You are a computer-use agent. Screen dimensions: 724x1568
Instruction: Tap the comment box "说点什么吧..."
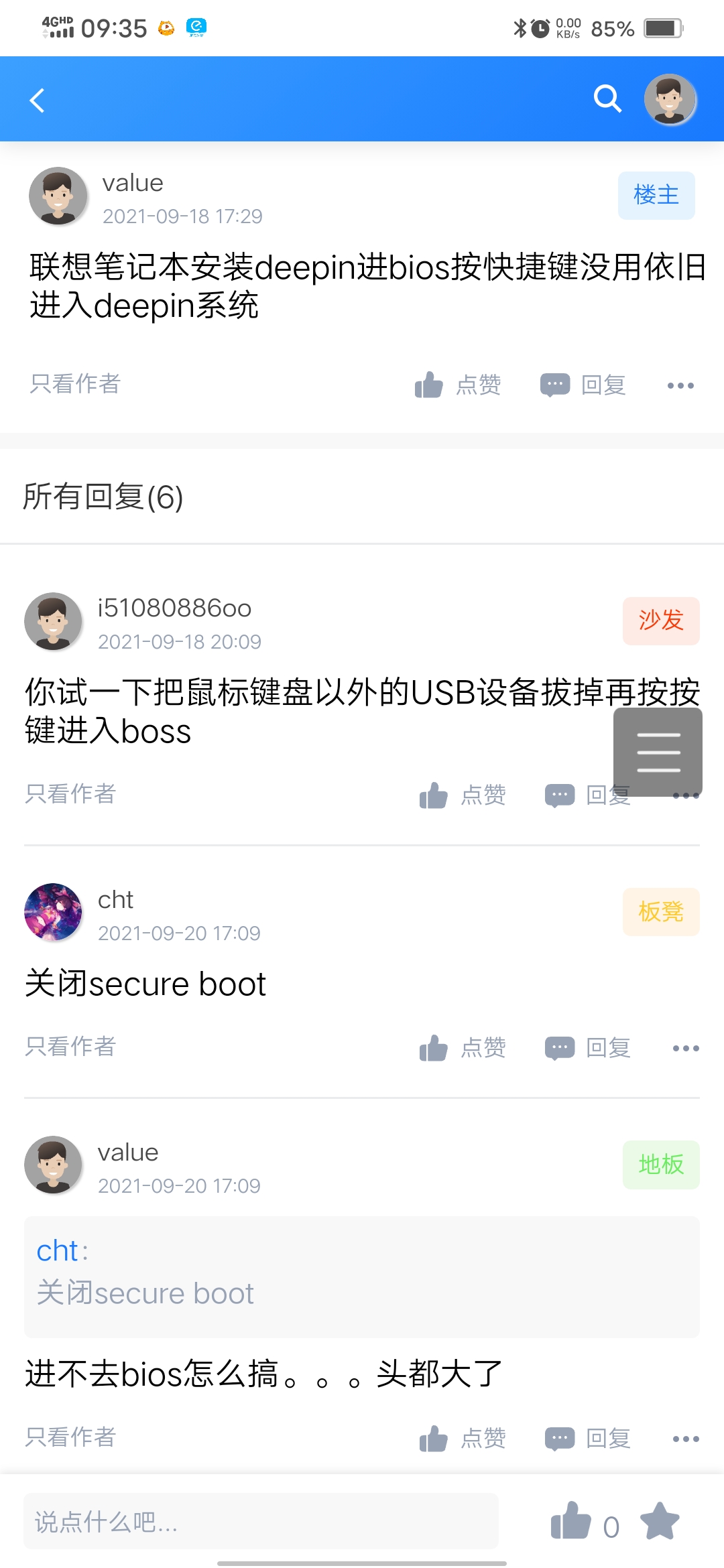(261, 1521)
